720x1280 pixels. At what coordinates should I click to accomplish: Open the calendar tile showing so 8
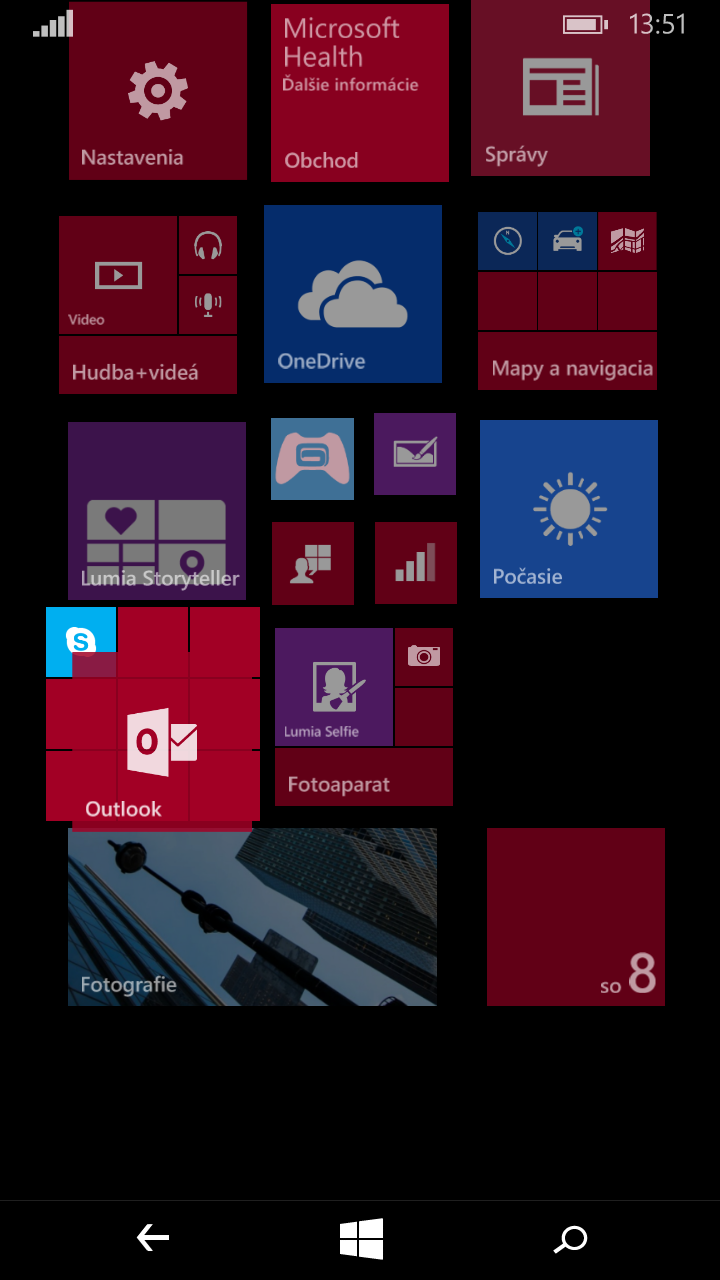(x=576, y=917)
